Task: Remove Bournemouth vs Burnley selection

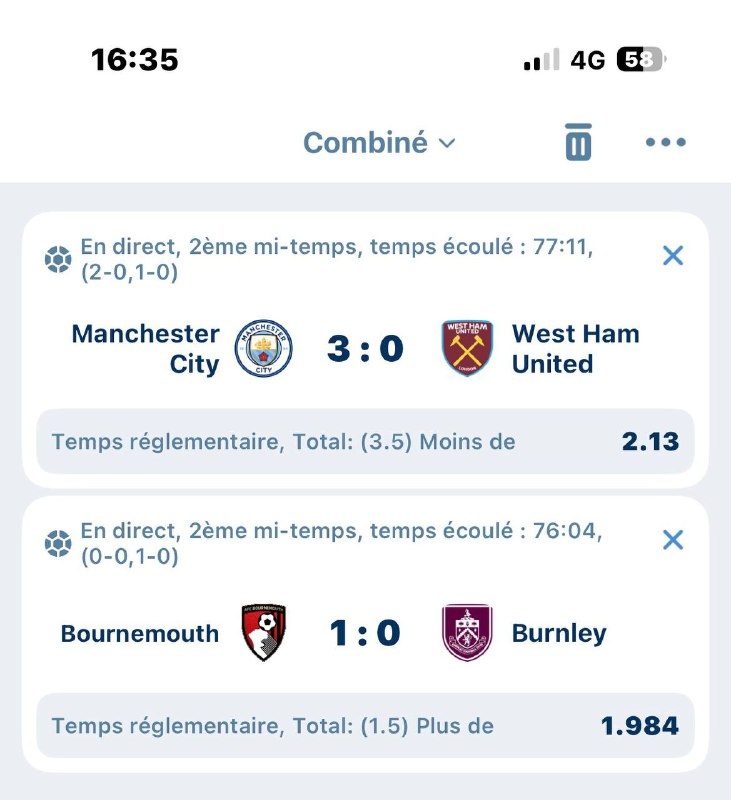Action: [x=673, y=540]
